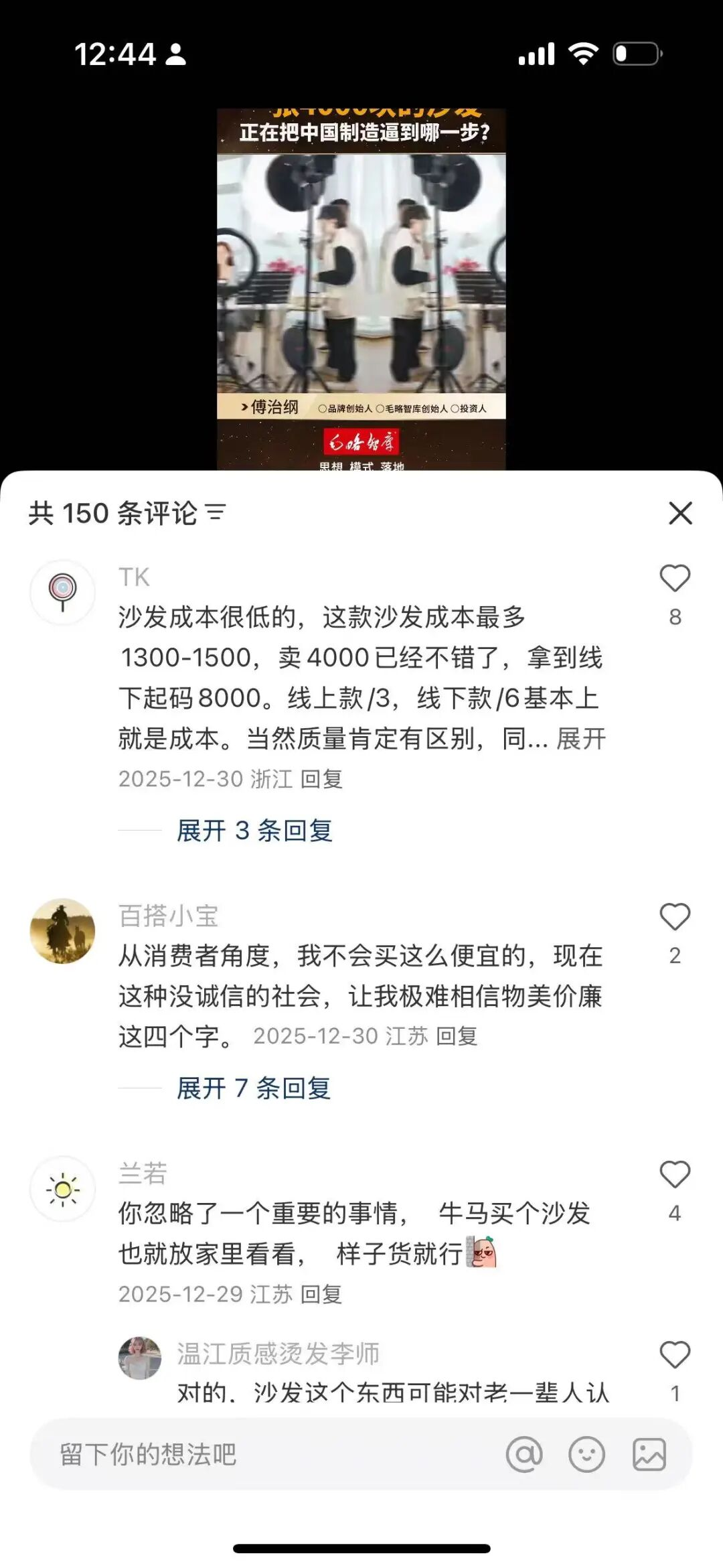Like 温江质感烫发李师's reply
The width and height of the screenshot is (723, 1568).
coord(675,1356)
